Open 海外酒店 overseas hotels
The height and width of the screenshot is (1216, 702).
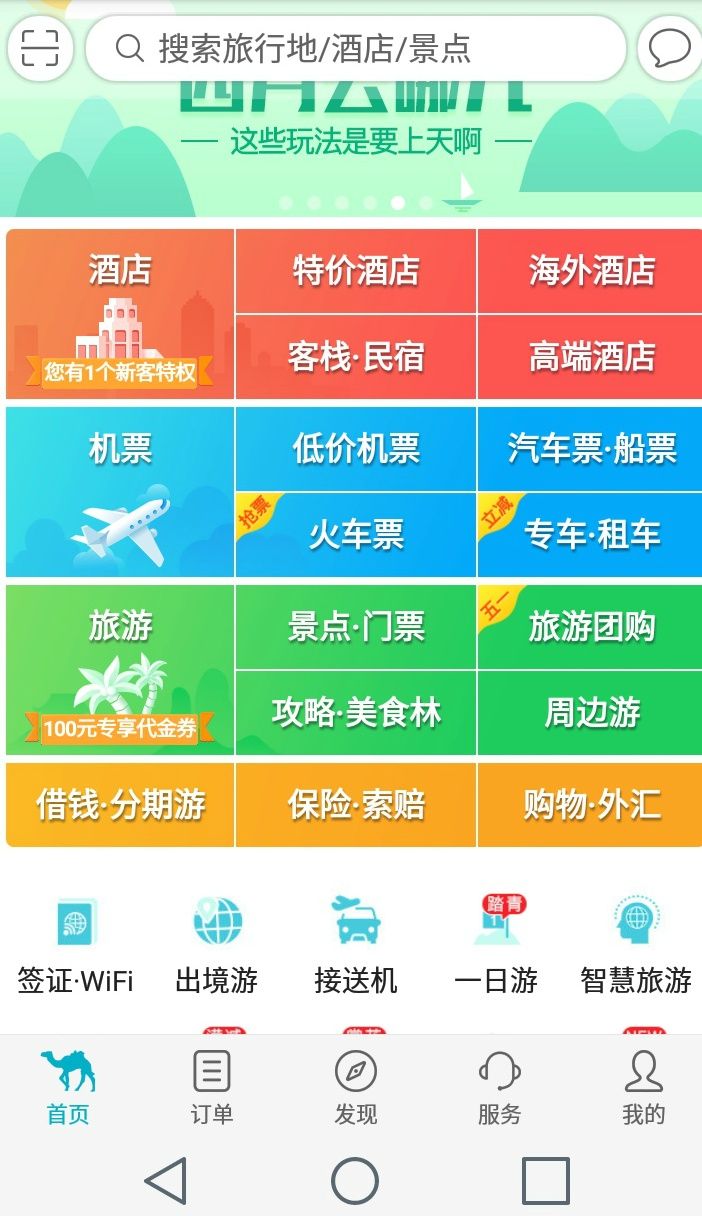click(590, 271)
